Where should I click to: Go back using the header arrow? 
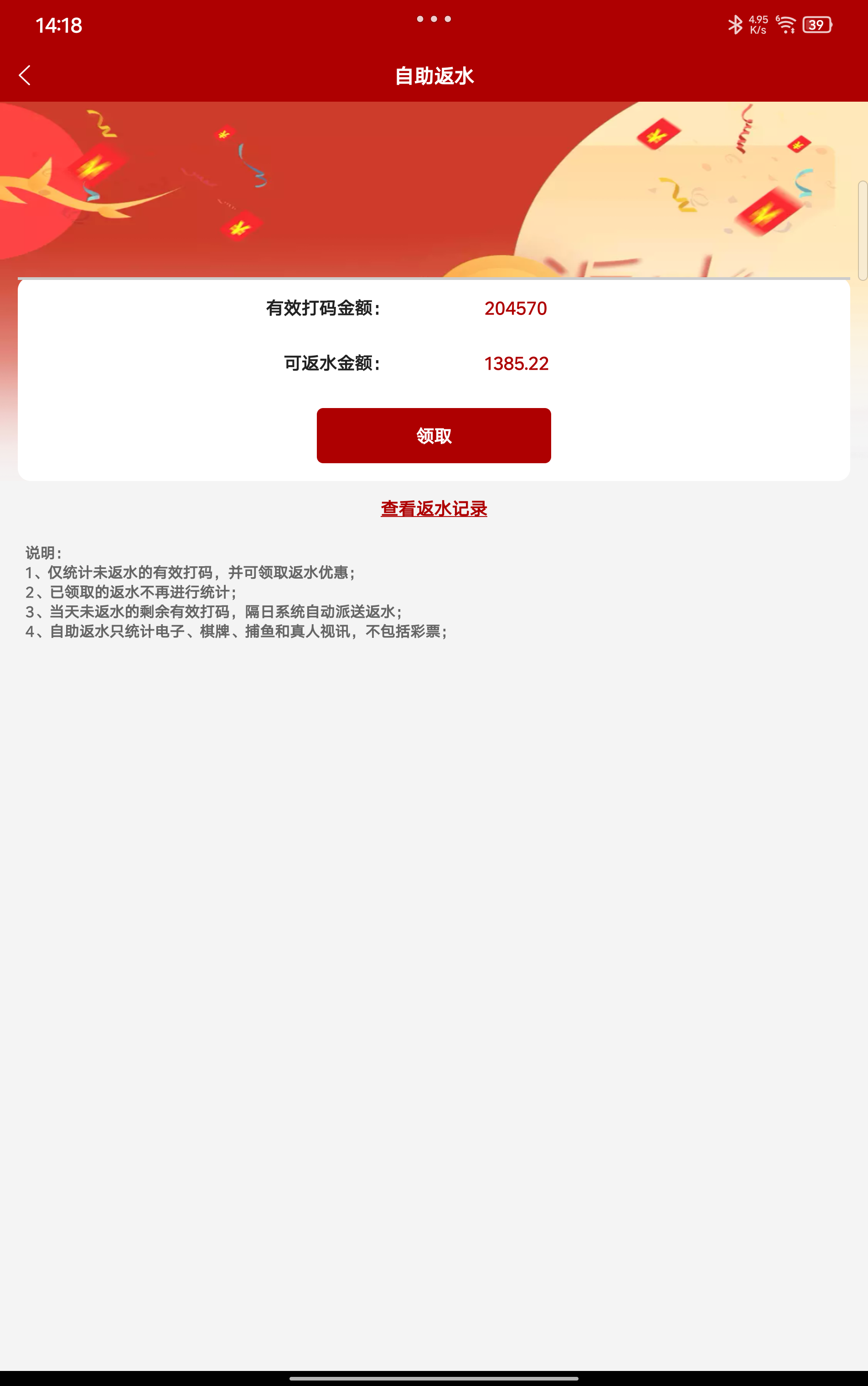pos(25,75)
